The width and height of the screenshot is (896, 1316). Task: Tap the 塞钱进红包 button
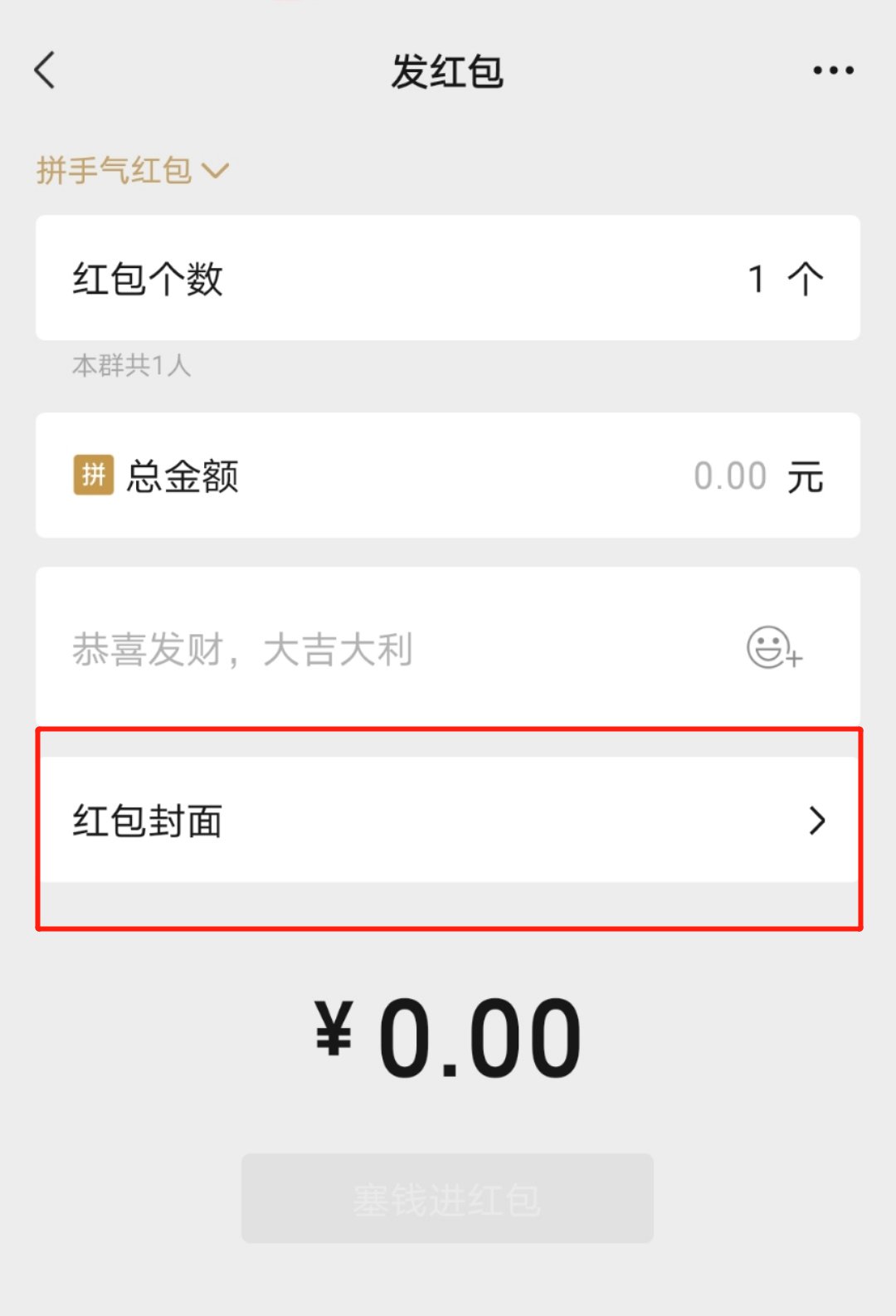tap(447, 1198)
